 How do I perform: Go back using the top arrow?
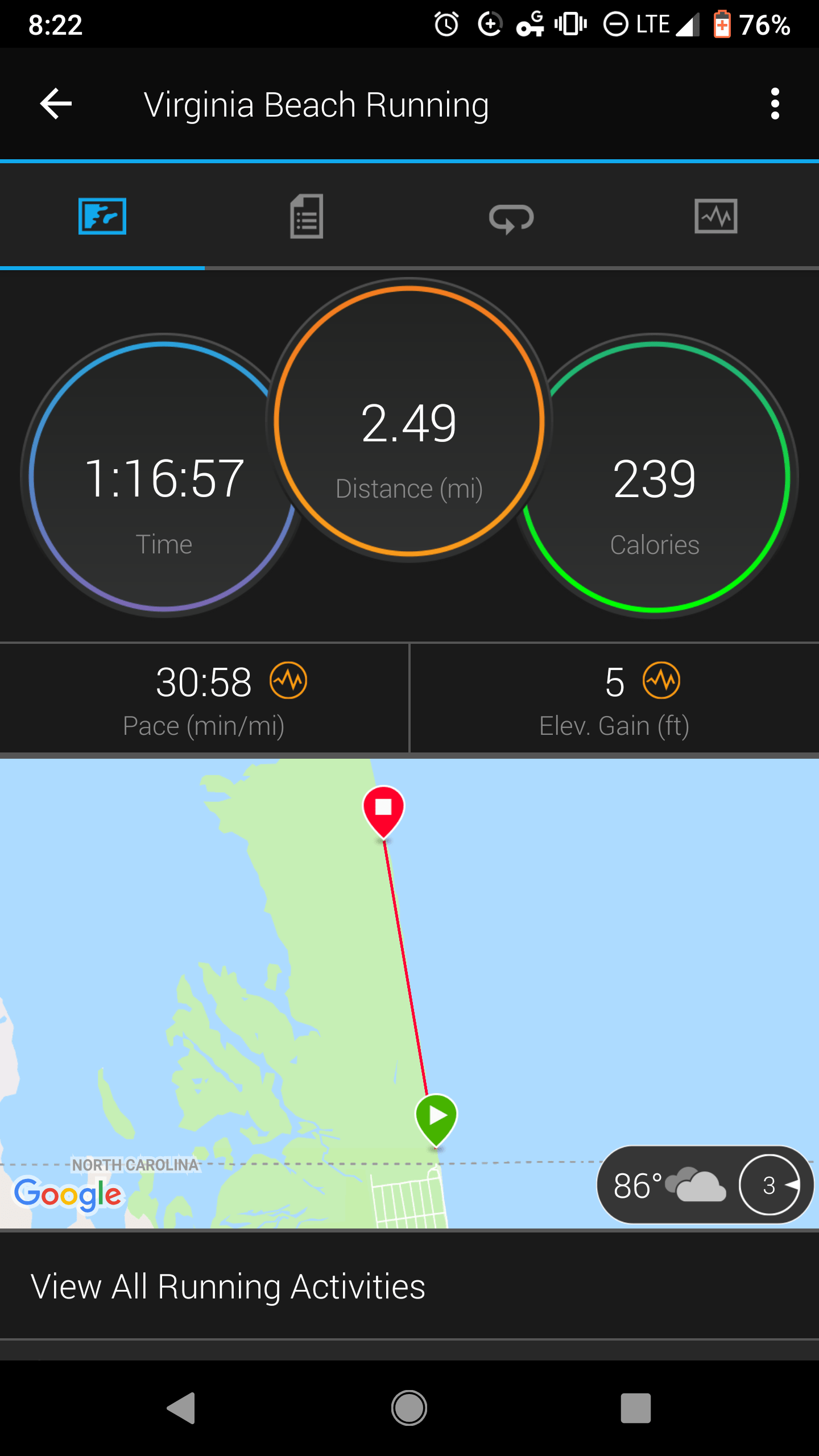[56, 104]
